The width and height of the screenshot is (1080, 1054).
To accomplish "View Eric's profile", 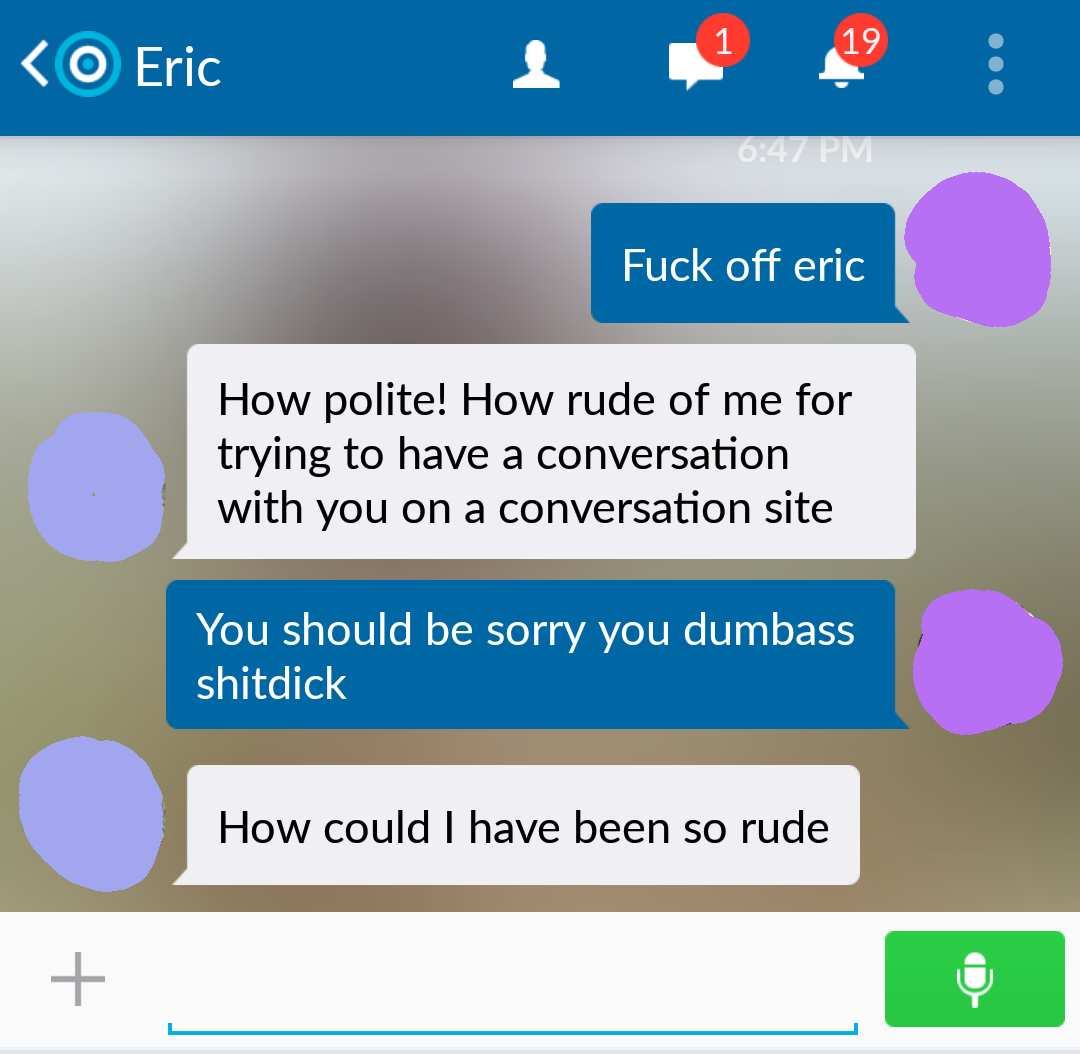I will click(536, 66).
